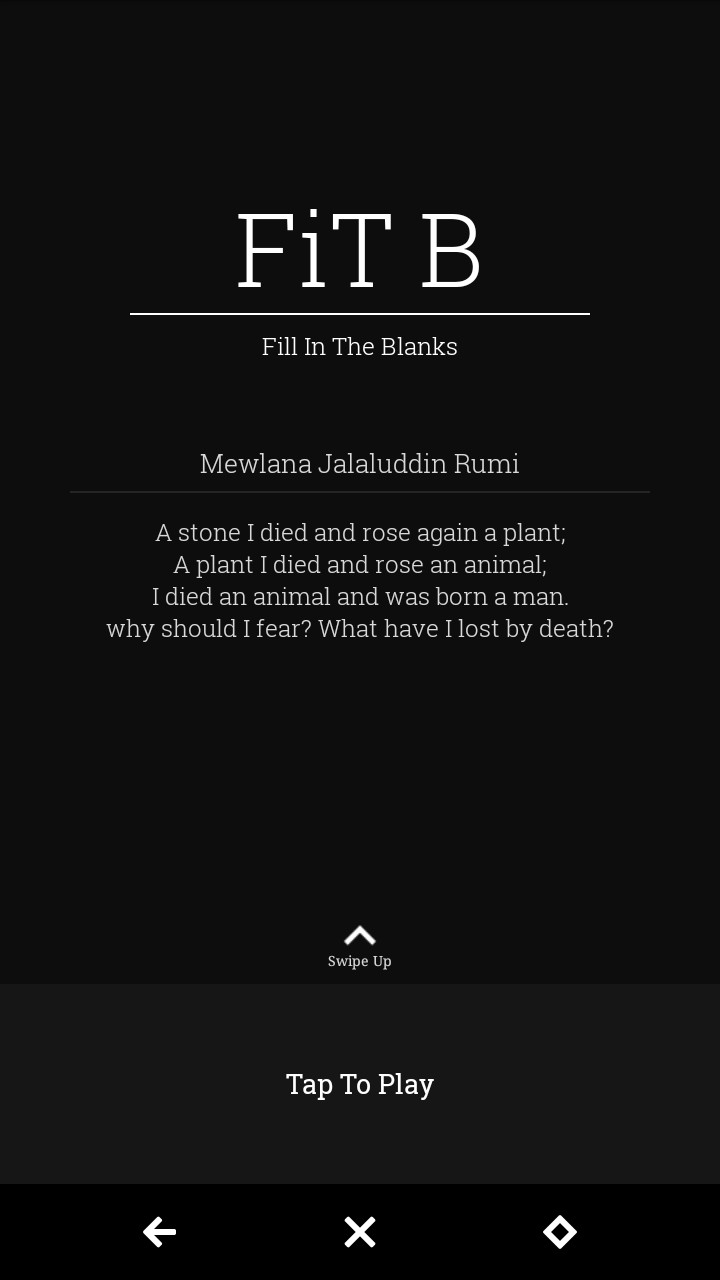The image size is (720, 1280).
Task: Tap To Play to start the game
Action: 360,1084
